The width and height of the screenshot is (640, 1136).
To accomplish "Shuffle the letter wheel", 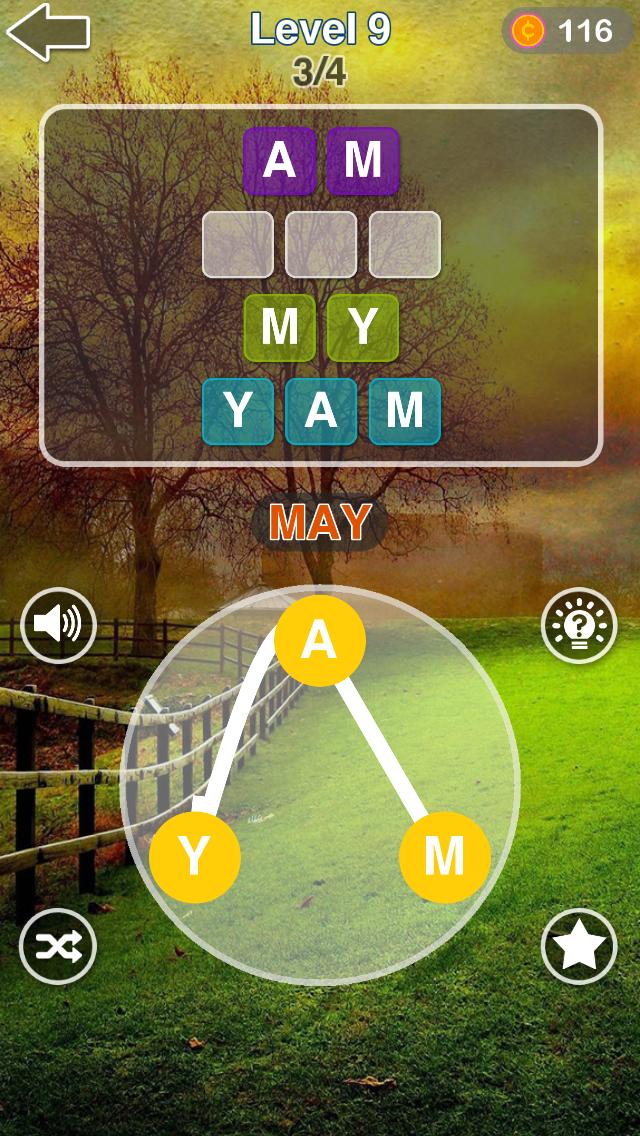I will 58,946.
